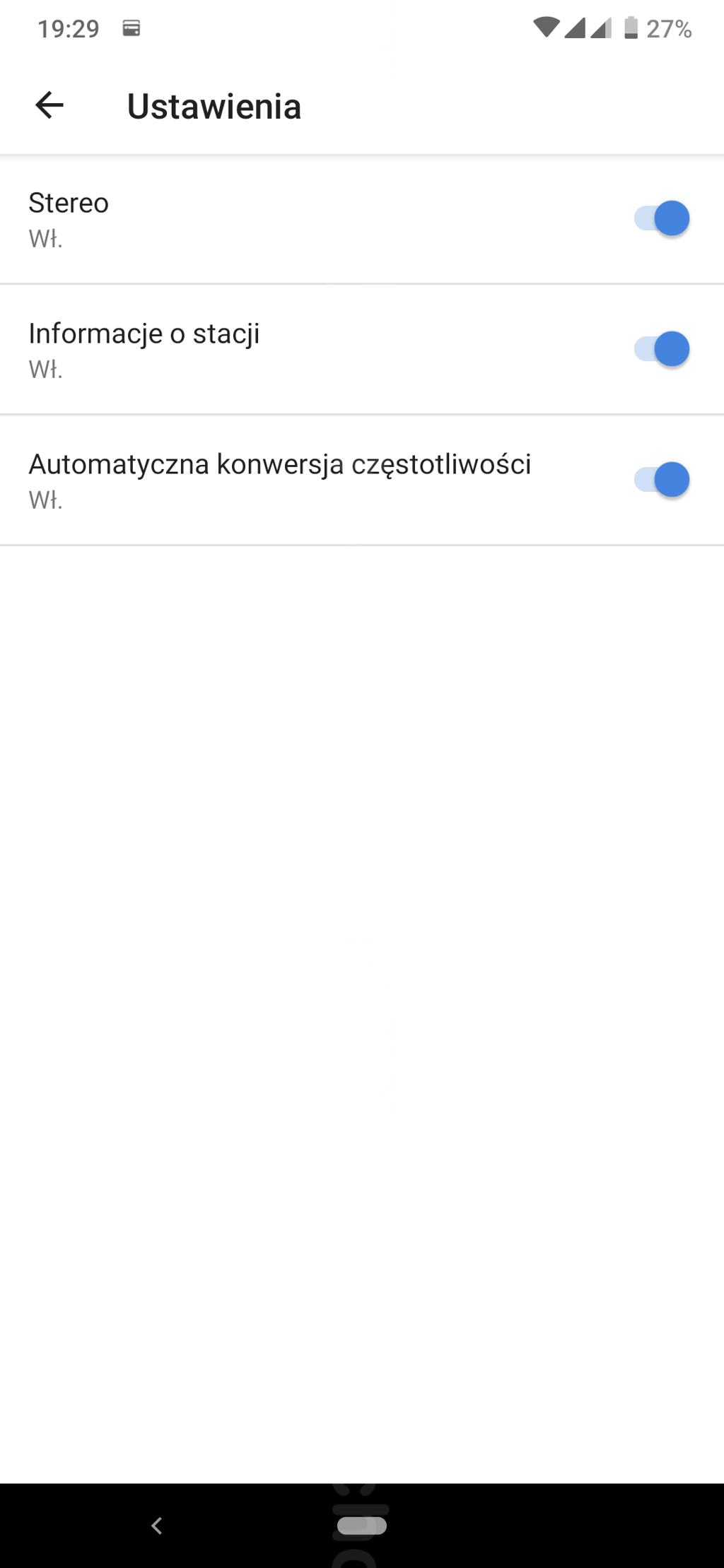Turn off the Stereo switch
This screenshot has height=1568, width=724.
[x=662, y=218]
